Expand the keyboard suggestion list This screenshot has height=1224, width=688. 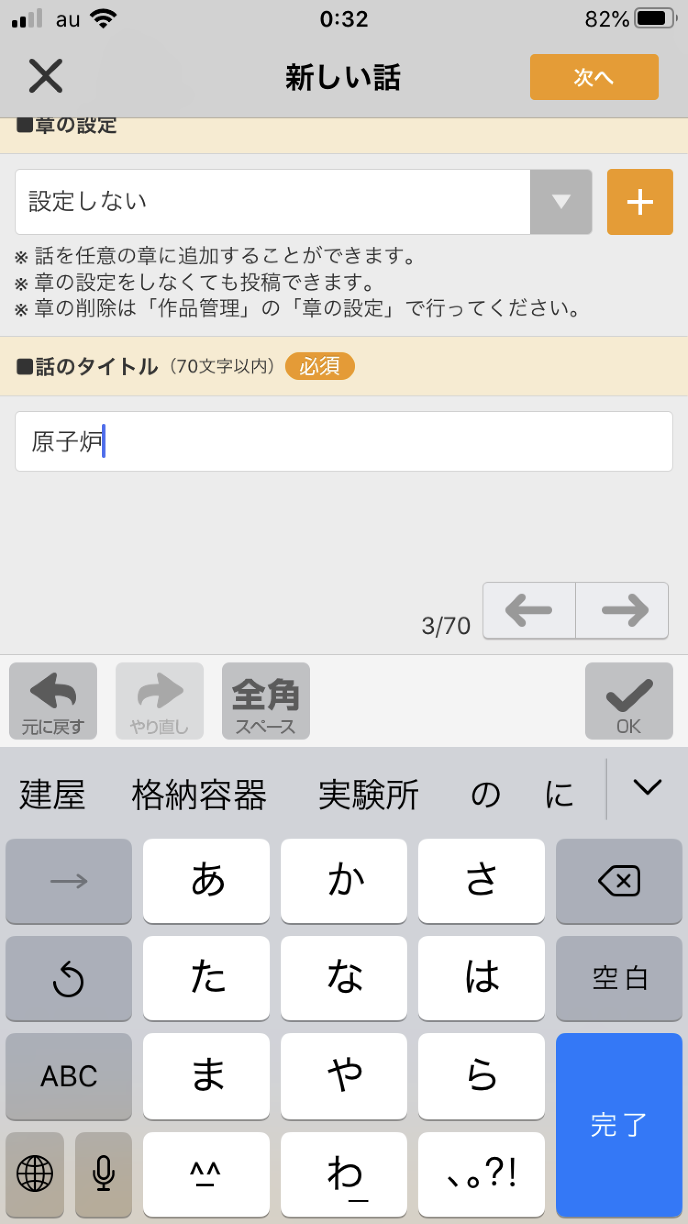click(x=647, y=788)
